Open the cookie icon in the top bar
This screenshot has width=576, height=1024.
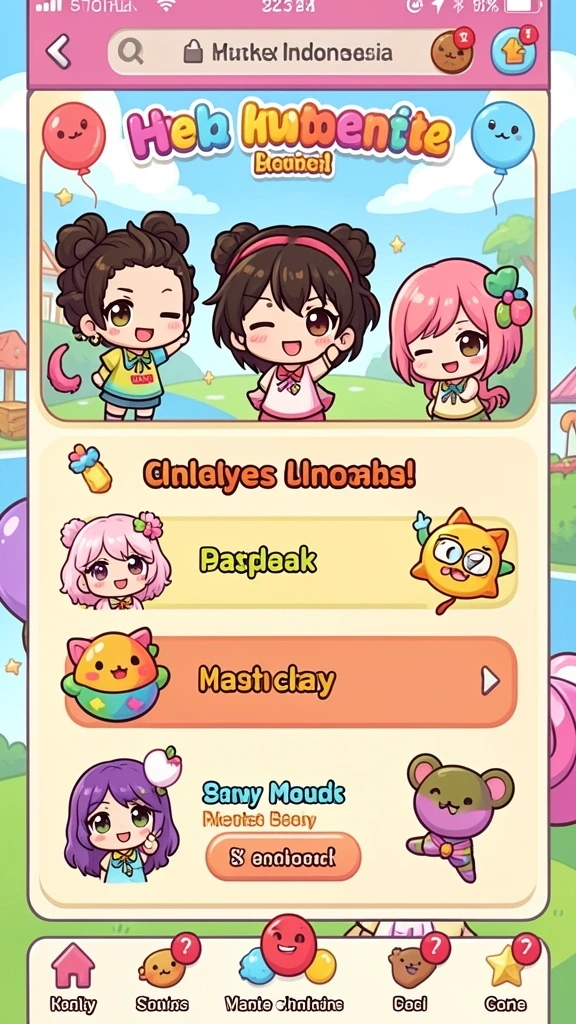coord(452,51)
